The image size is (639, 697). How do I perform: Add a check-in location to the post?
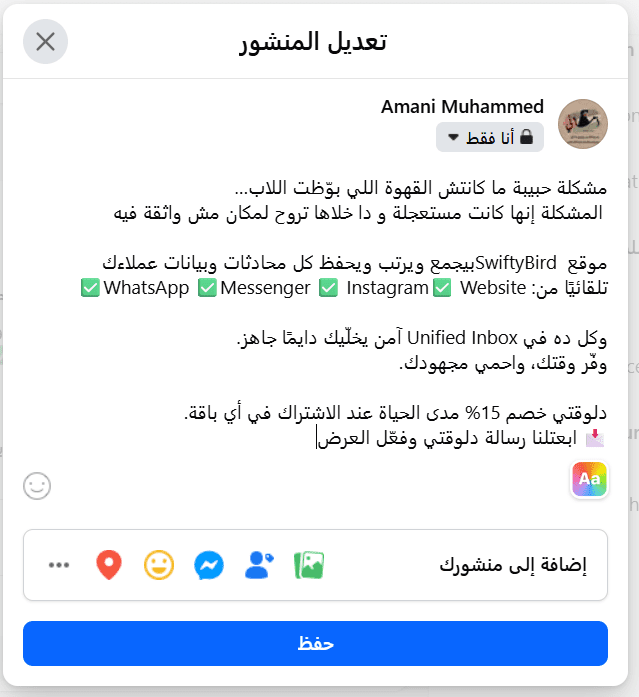[108, 565]
